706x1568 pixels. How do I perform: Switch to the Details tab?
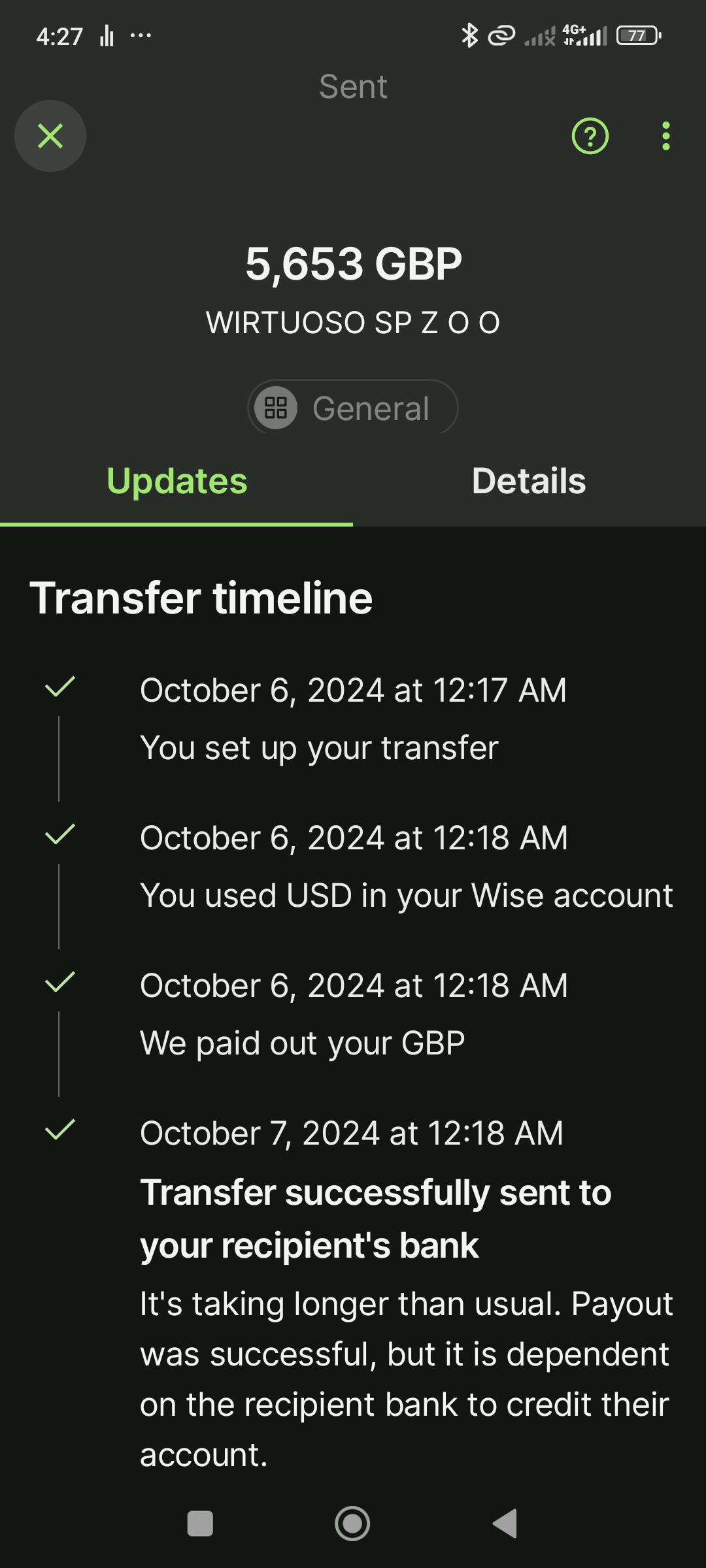click(x=529, y=481)
